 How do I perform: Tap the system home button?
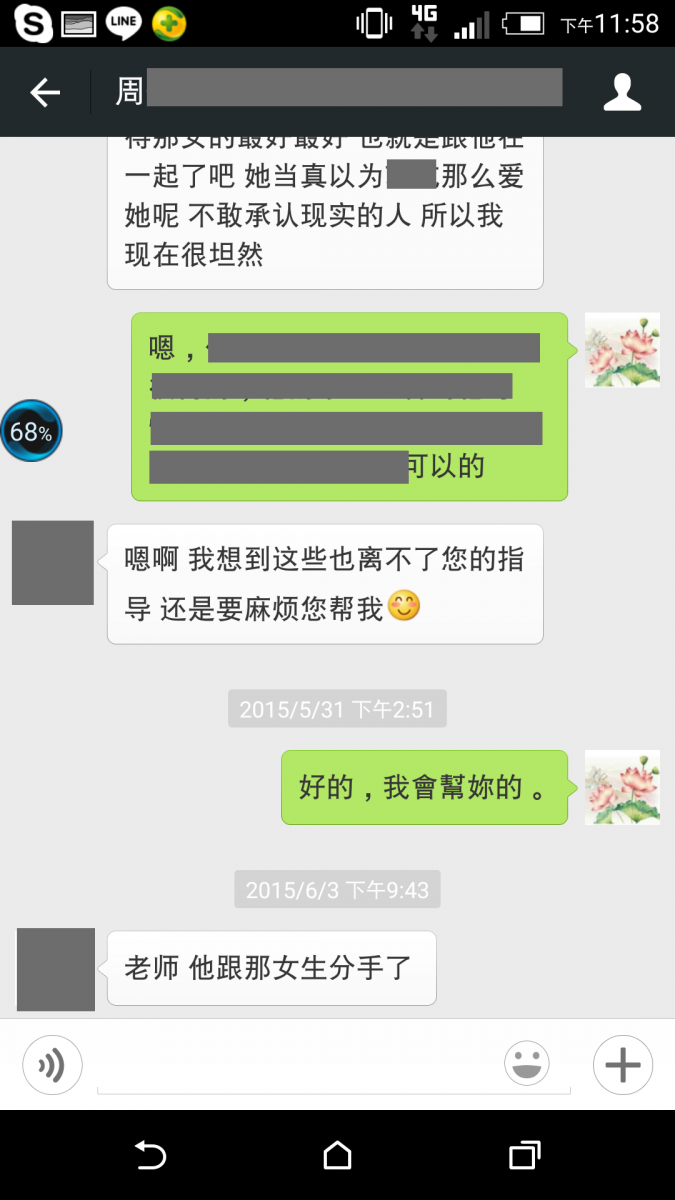pyautogui.click(x=337, y=1155)
